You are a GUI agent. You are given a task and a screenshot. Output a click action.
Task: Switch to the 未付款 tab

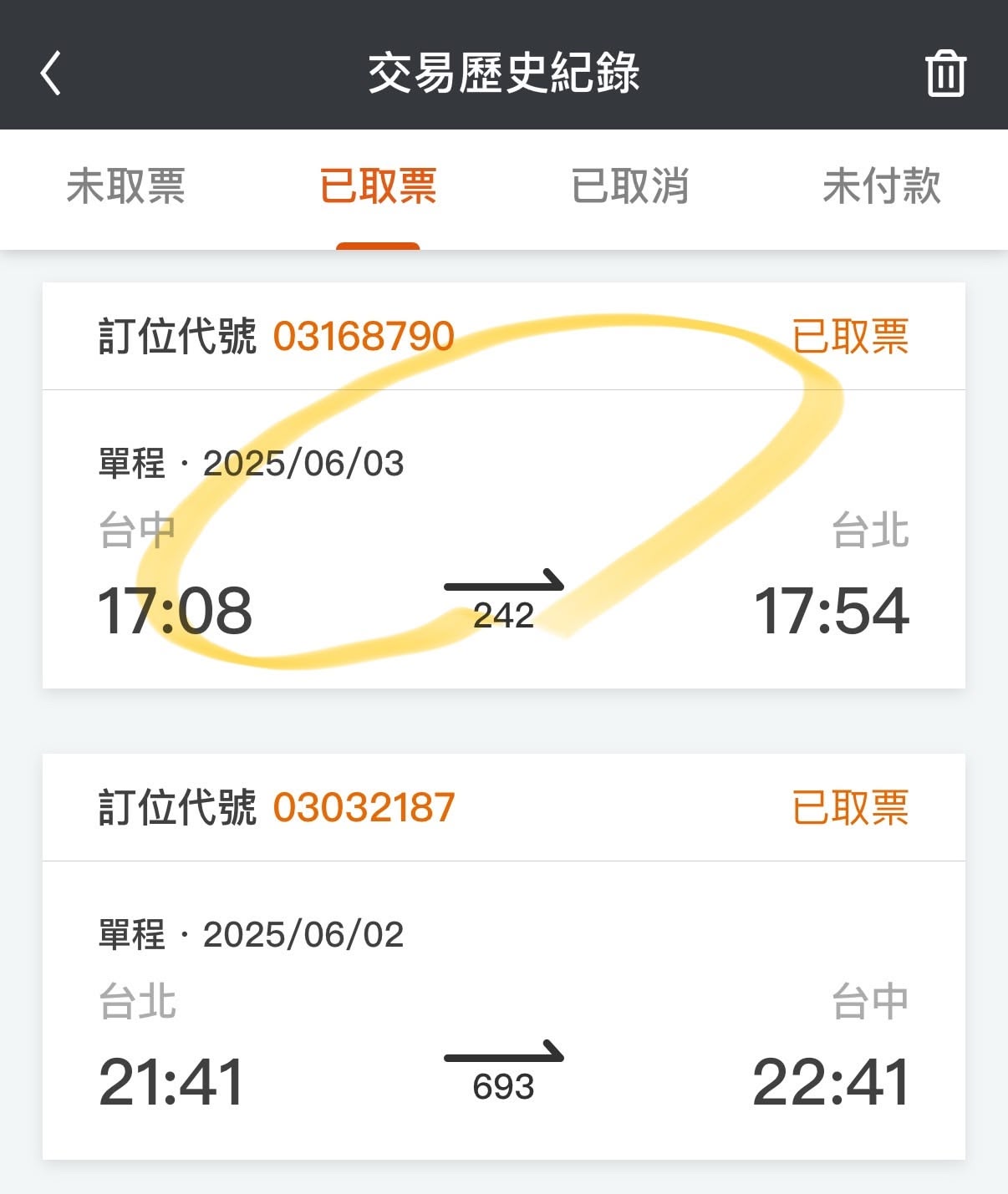pyautogui.click(x=881, y=186)
